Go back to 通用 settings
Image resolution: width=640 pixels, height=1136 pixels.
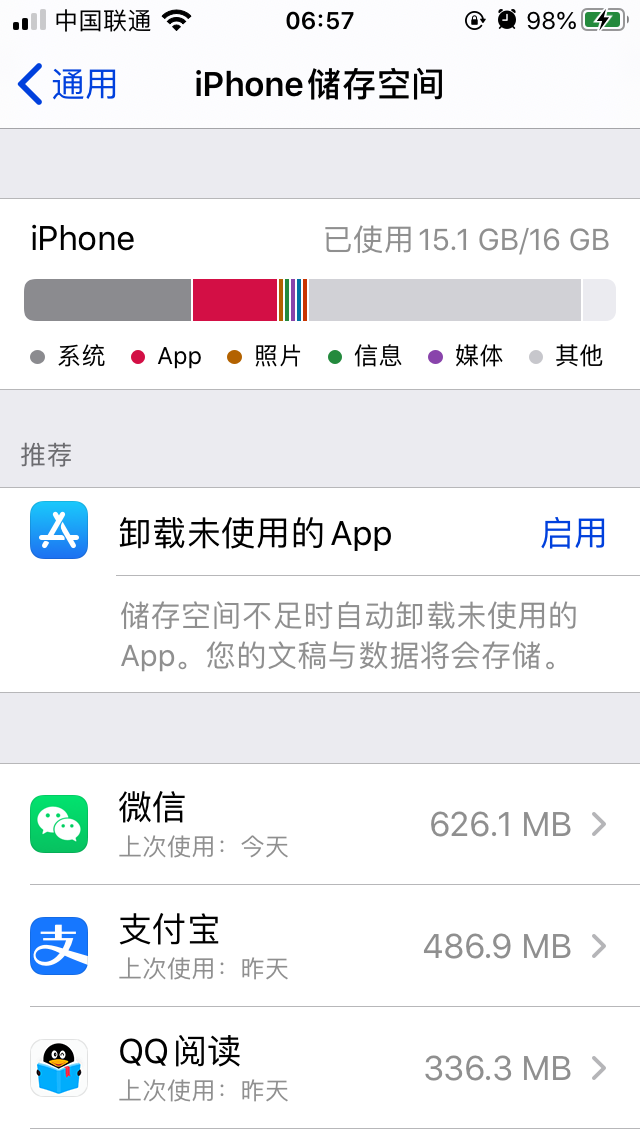(x=68, y=85)
